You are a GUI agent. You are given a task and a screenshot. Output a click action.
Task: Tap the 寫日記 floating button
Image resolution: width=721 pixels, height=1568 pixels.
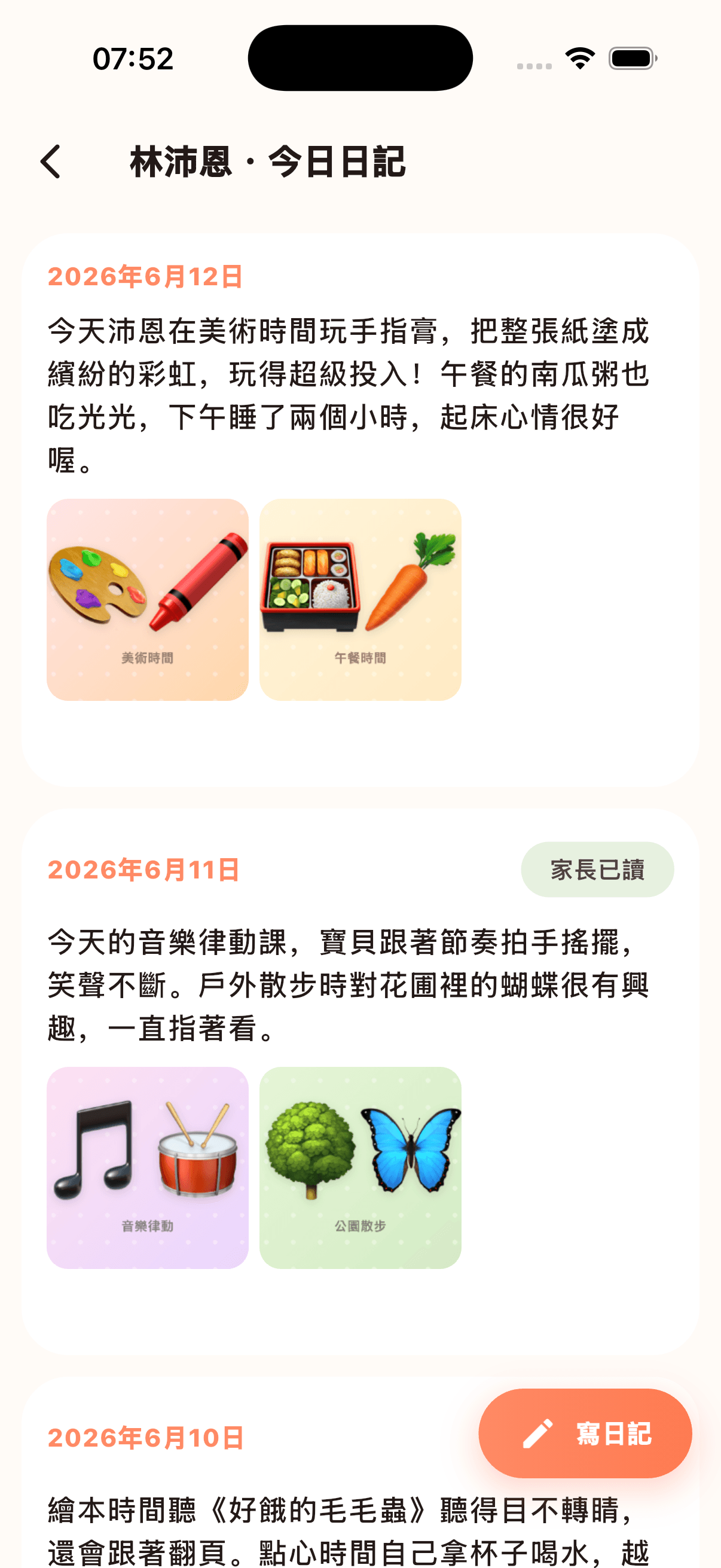click(x=585, y=1433)
